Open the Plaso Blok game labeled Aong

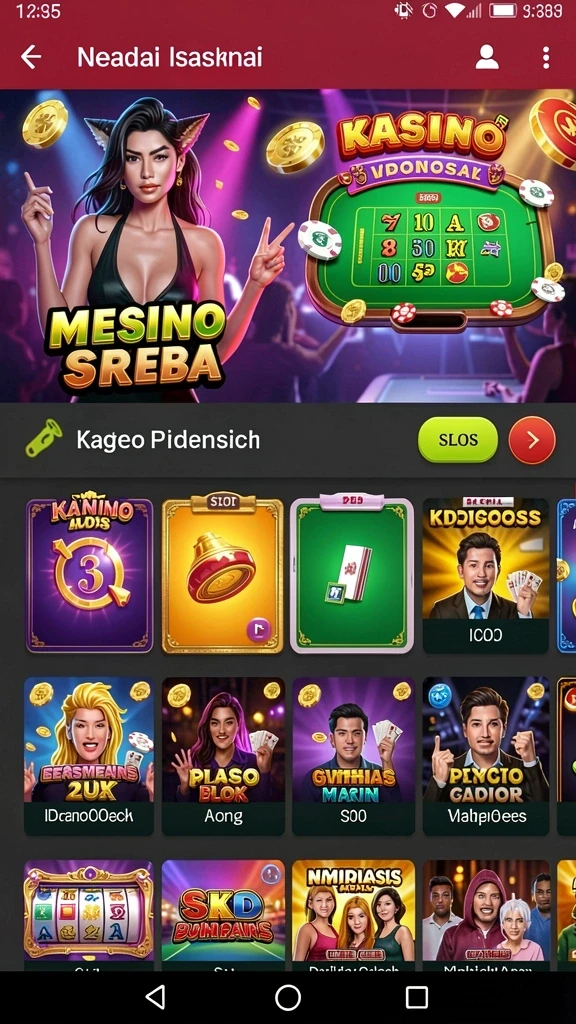coord(223,756)
